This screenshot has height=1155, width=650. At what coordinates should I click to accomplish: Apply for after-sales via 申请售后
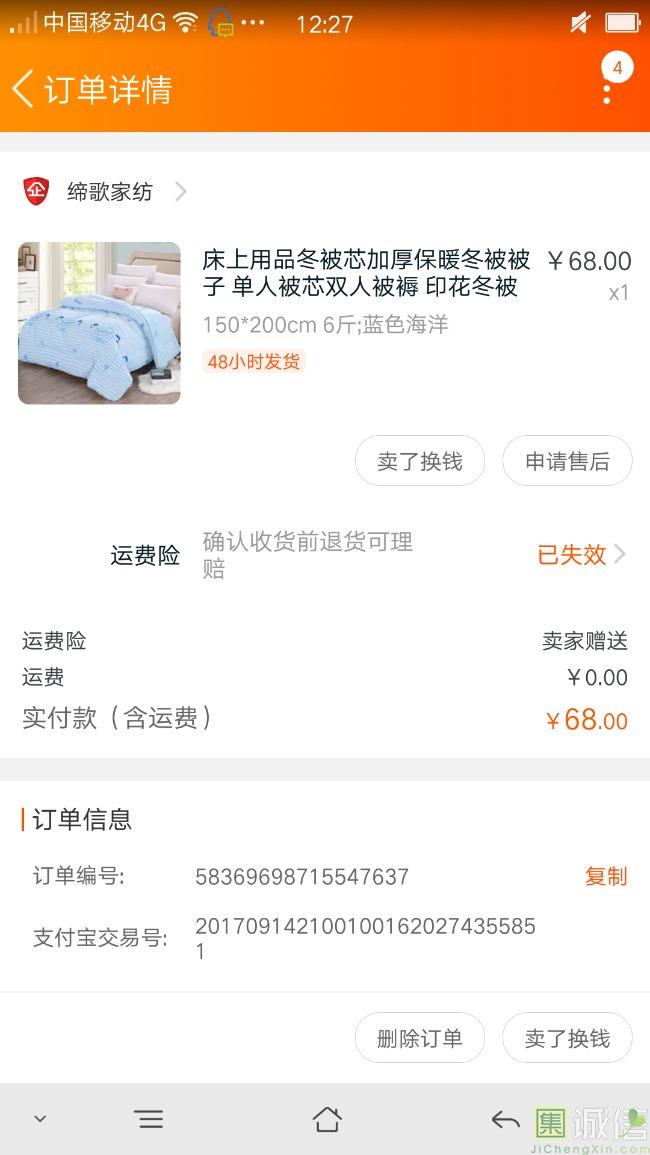567,461
